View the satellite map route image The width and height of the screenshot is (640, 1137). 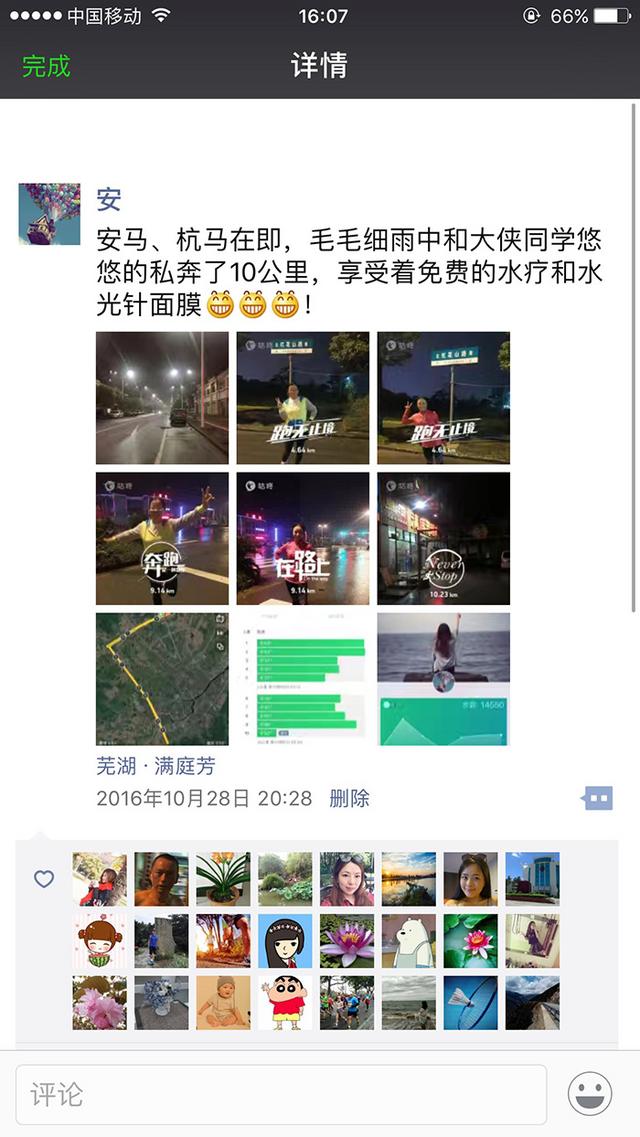point(162,679)
